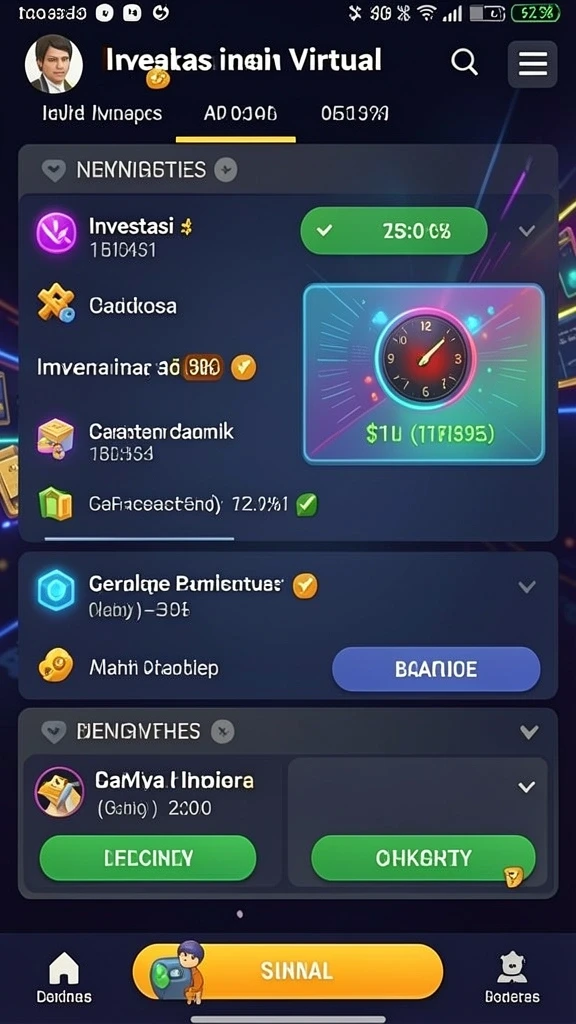This screenshot has height=1024, width=576.
Task: Tap the green 25:0 0% button
Action: coord(394,231)
